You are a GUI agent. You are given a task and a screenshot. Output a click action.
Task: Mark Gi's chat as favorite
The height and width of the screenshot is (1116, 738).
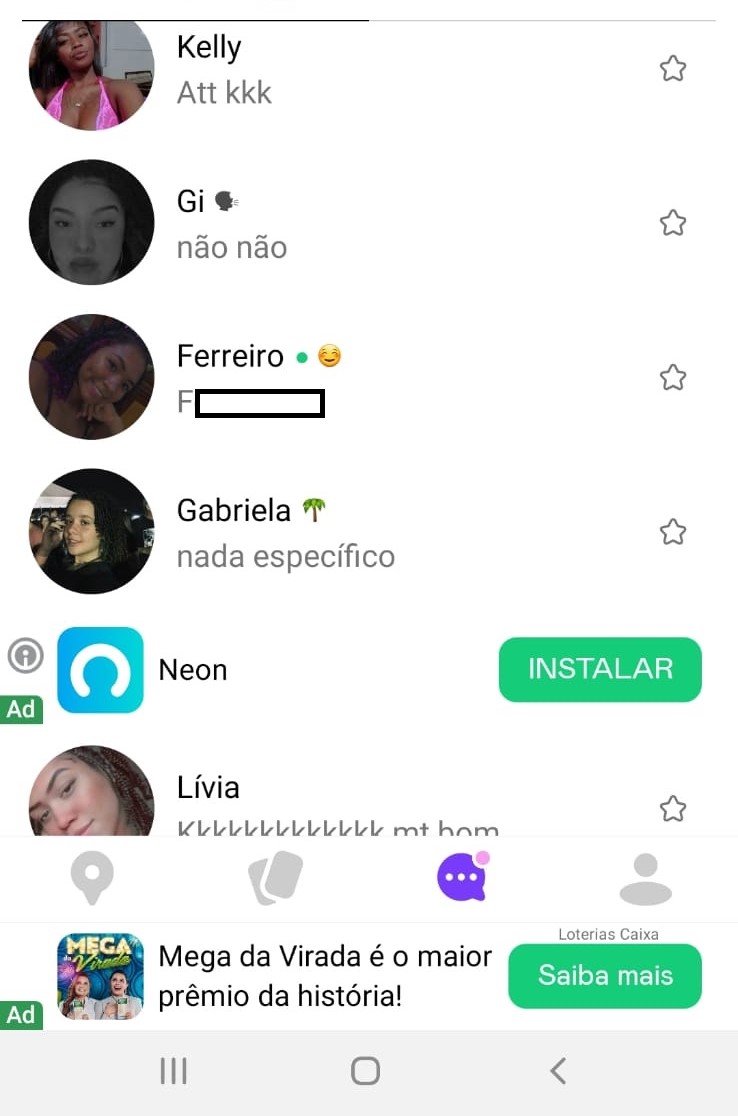tap(673, 223)
